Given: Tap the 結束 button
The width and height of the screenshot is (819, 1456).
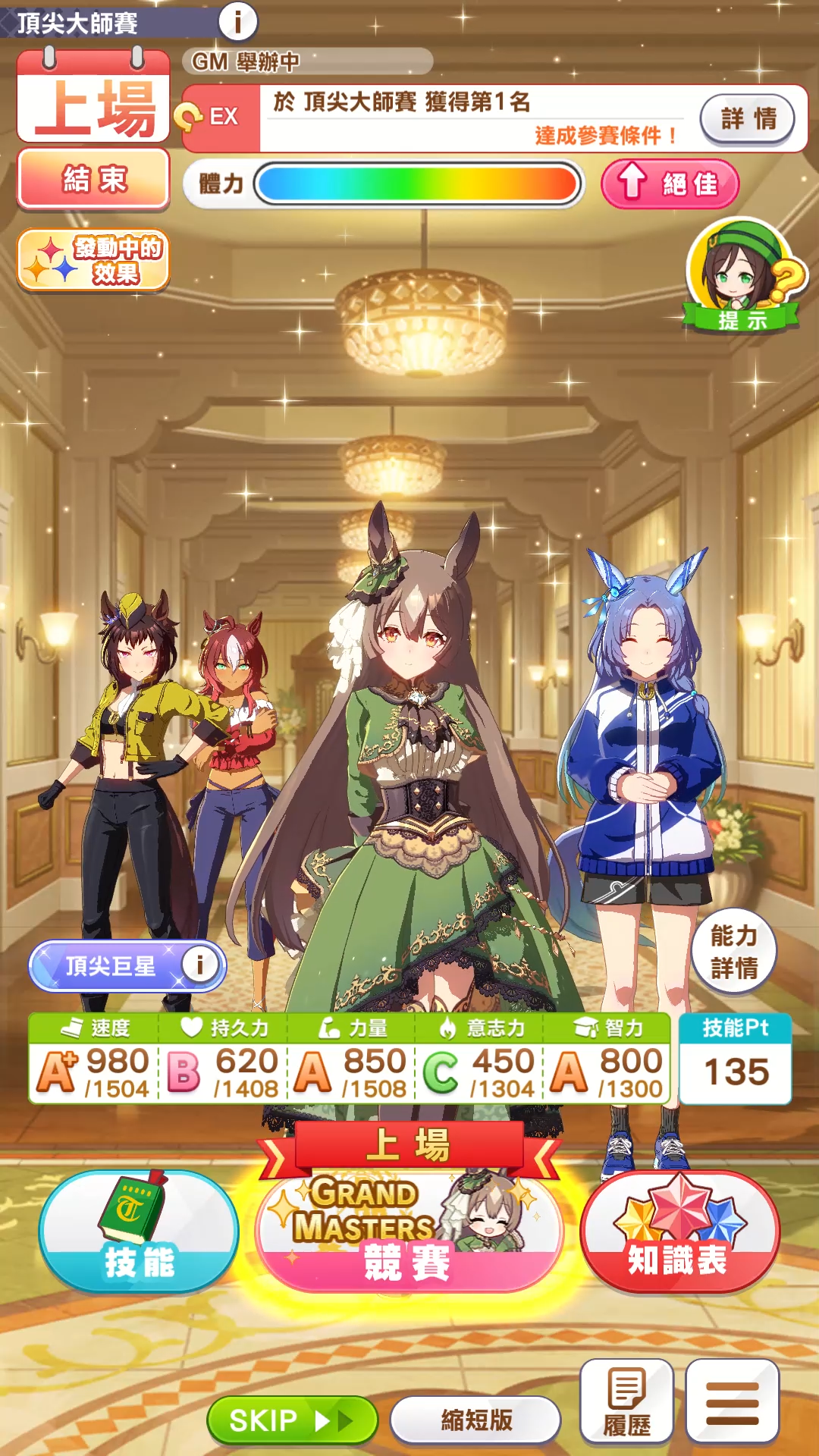Looking at the screenshot, I should (x=93, y=179).
